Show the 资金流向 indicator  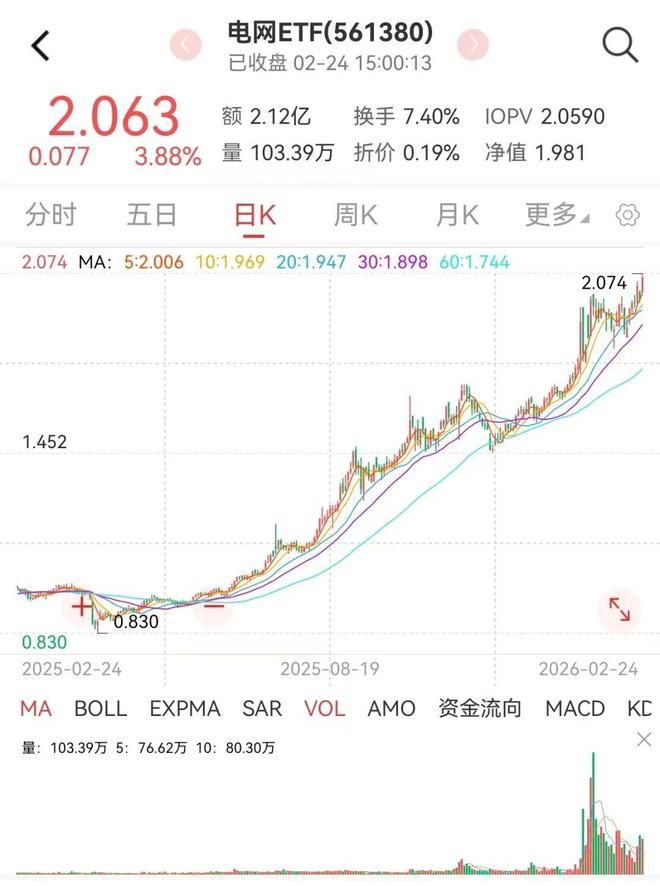pos(480,709)
